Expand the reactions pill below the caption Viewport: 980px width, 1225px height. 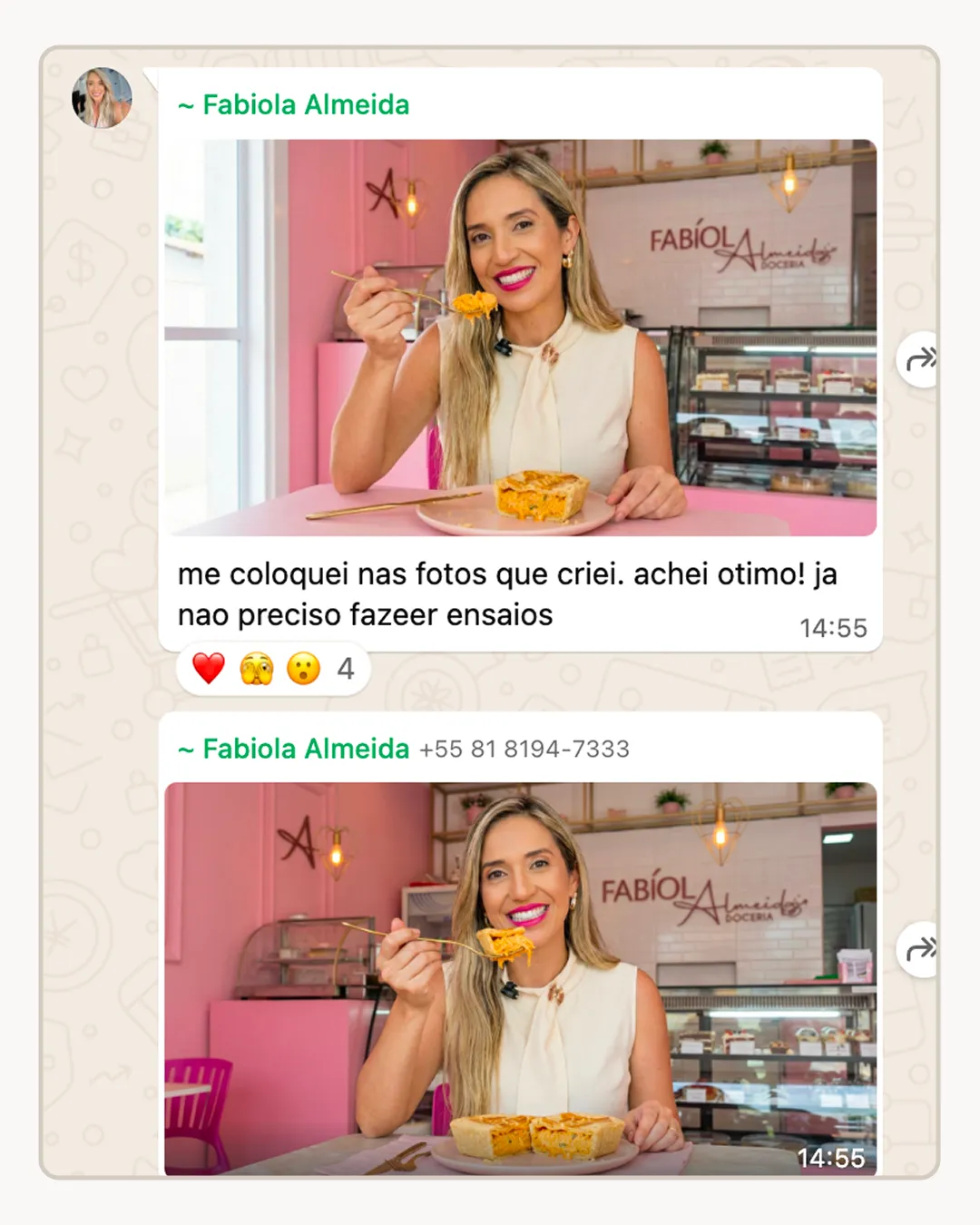click(x=272, y=668)
